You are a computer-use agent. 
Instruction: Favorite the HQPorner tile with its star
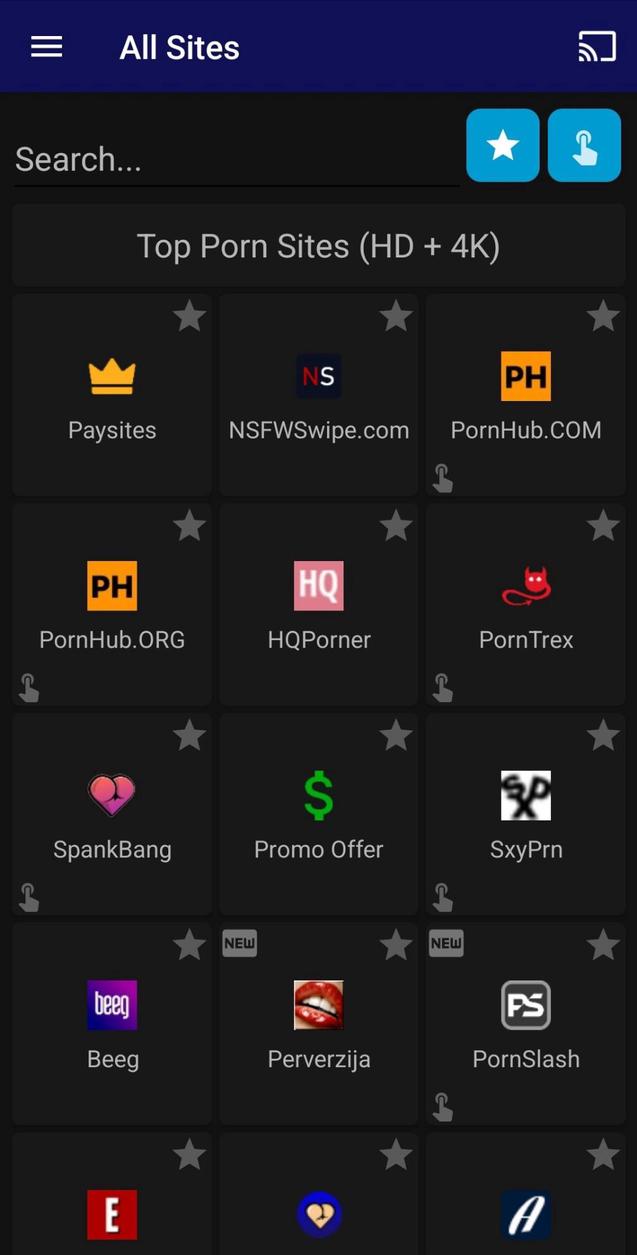pos(396,525)
